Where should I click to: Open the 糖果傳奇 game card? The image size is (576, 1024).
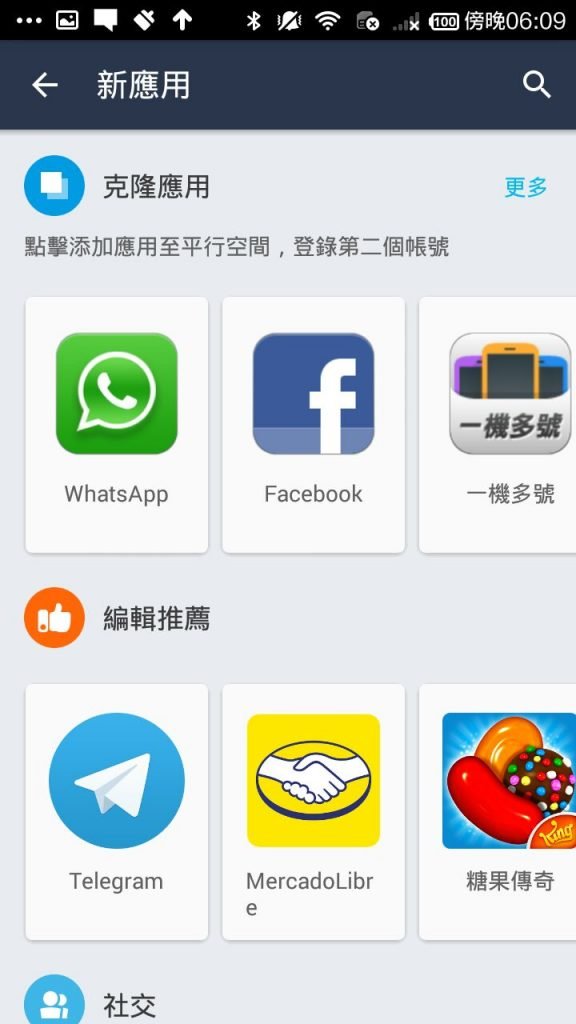click(x=498, y=812)
